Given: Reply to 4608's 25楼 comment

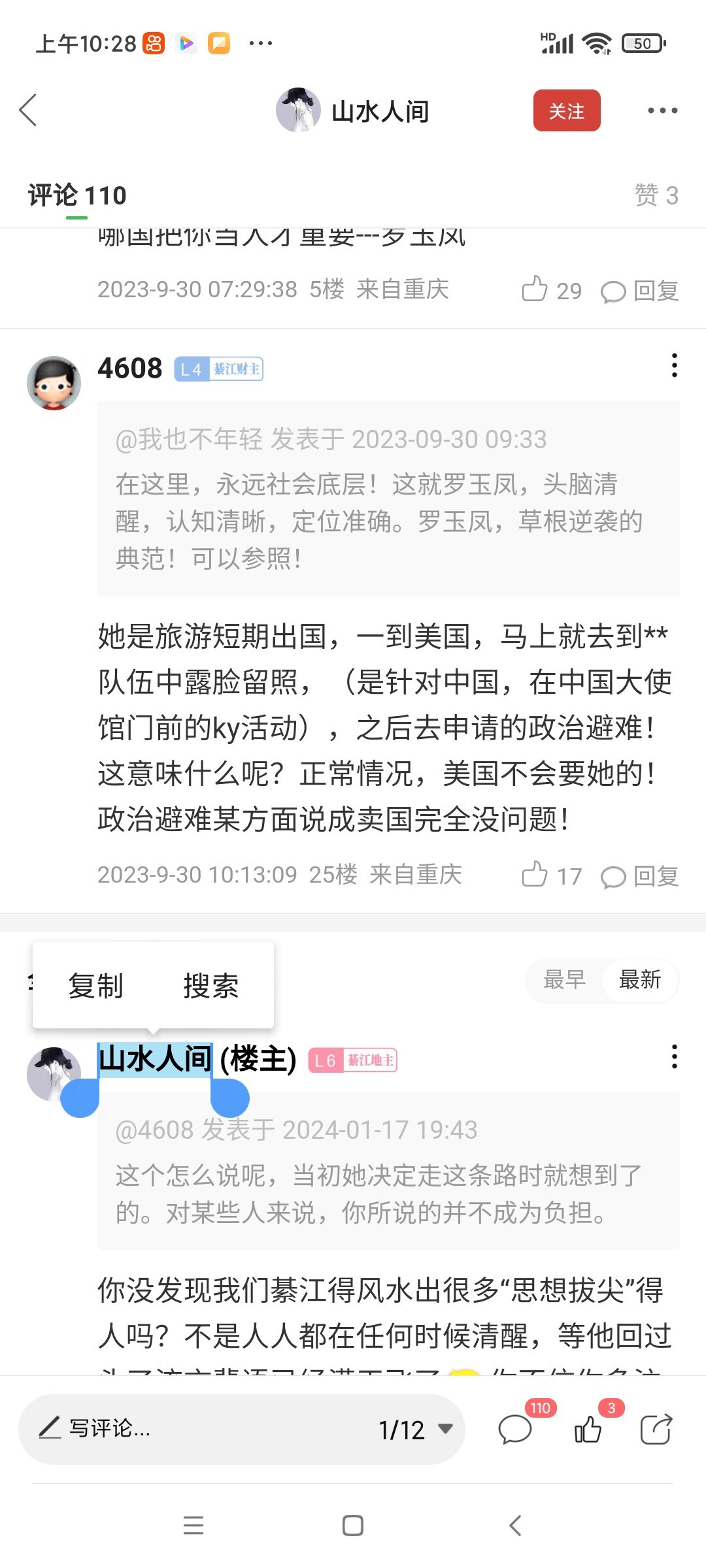Looking at the screenshot, I should (640, 876).
